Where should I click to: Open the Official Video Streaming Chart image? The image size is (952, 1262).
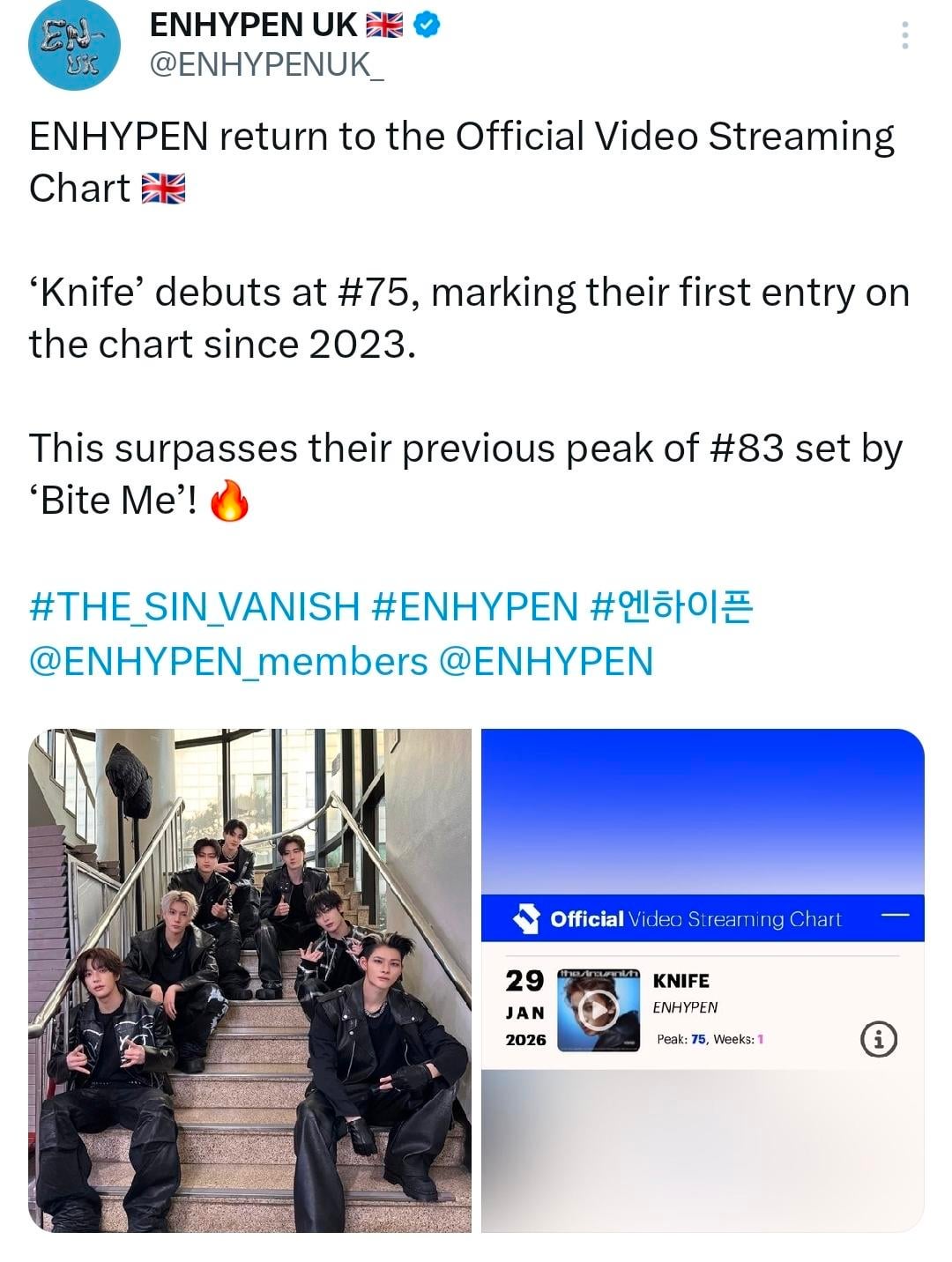(x=702, y=979)
